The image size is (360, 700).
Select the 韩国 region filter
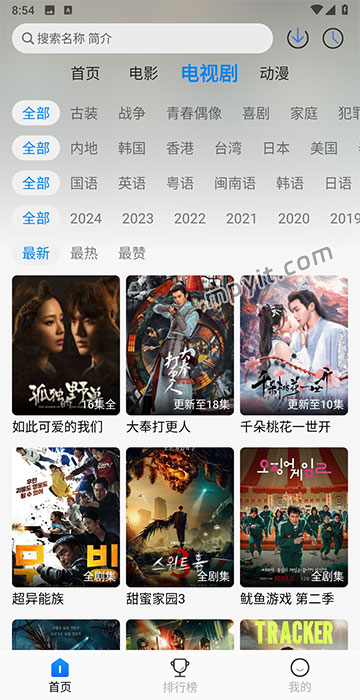click(132, 148)
